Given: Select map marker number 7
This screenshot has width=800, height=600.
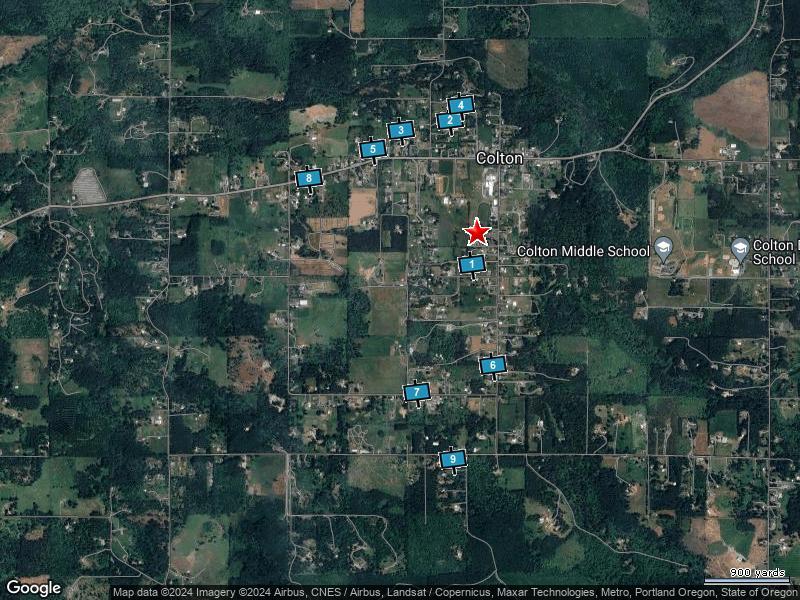Looking at the screenshot, I should (417, 392).
